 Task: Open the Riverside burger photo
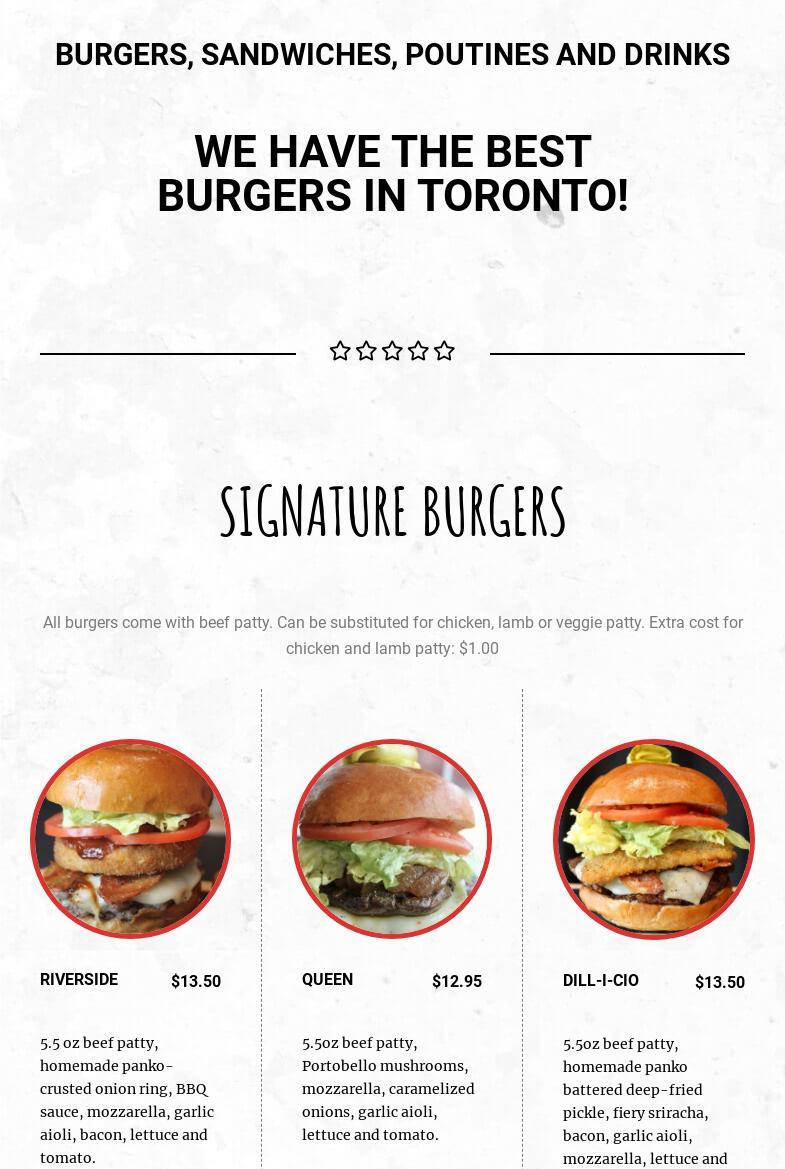(130, 838)
